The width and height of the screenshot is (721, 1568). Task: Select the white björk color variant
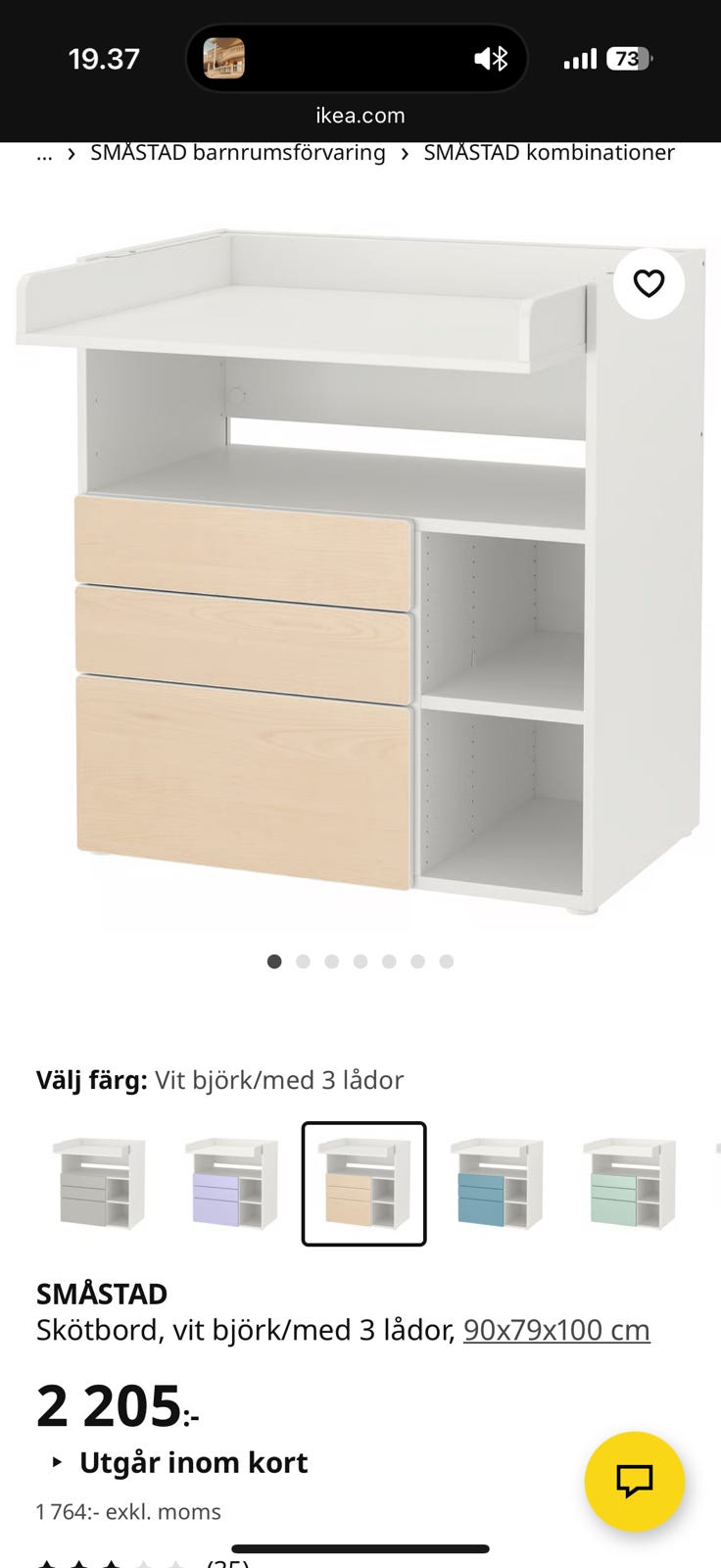pos(97,1182)
